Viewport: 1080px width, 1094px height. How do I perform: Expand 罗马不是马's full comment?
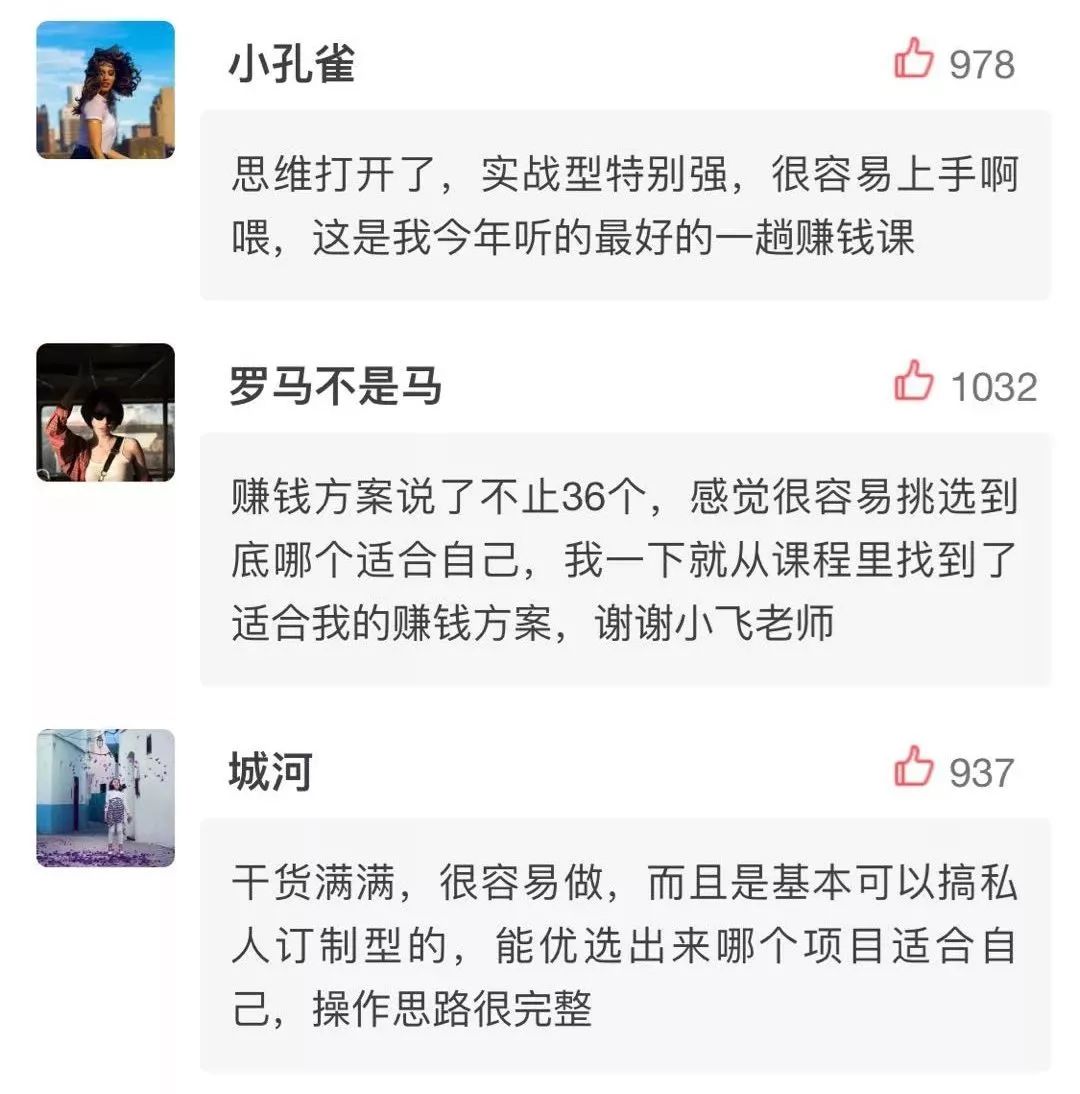tap(620, 560)
